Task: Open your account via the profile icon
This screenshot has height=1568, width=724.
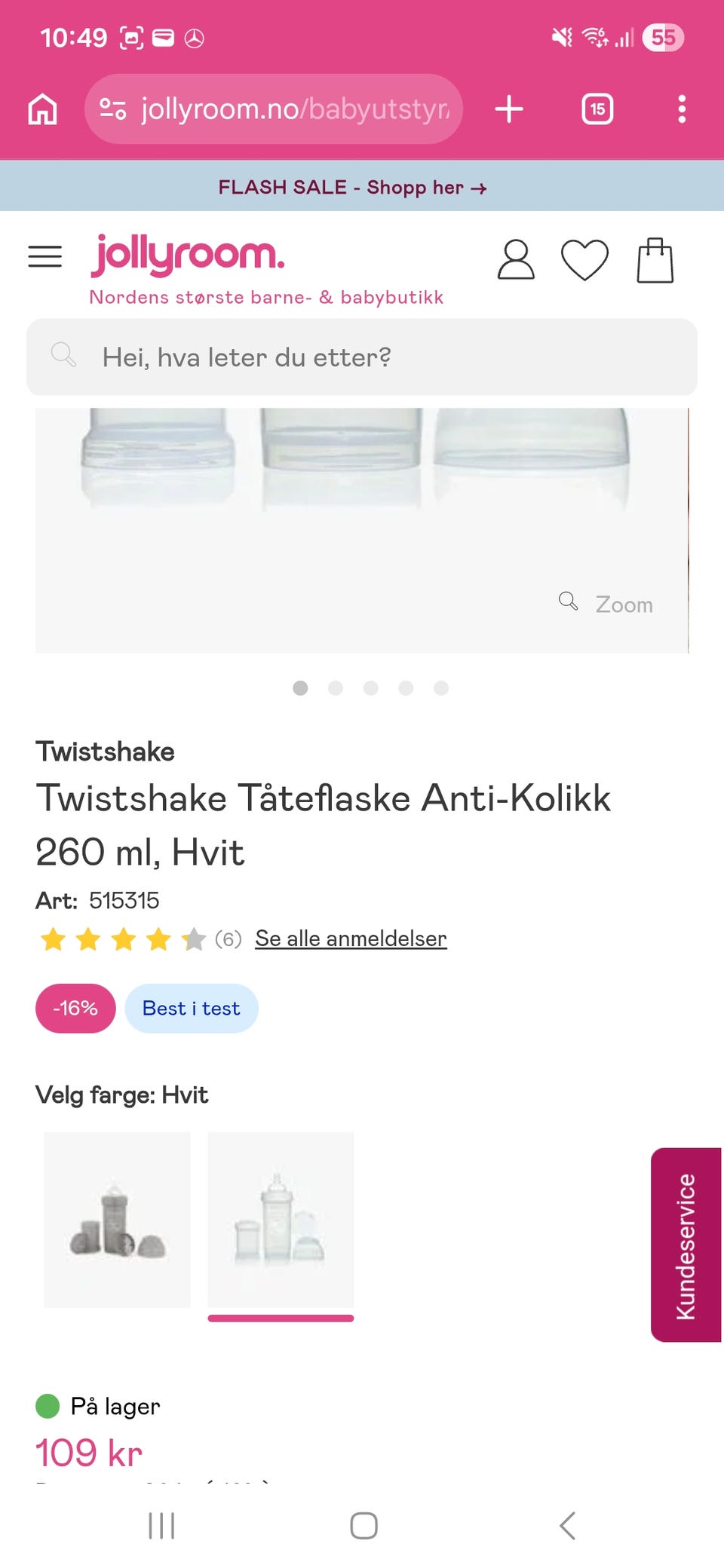Action: [516, 260]
